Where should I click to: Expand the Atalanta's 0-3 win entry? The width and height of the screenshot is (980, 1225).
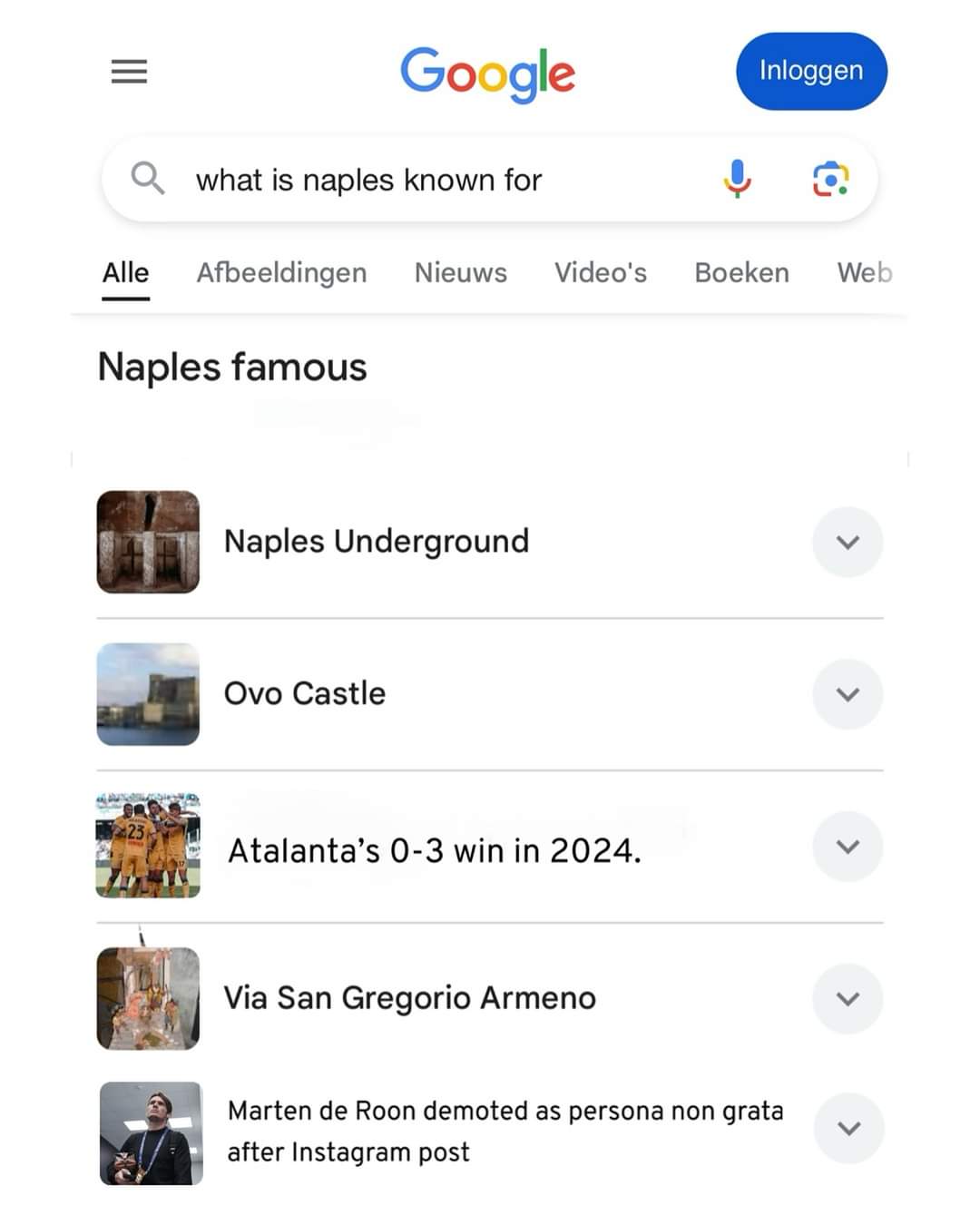848,847
